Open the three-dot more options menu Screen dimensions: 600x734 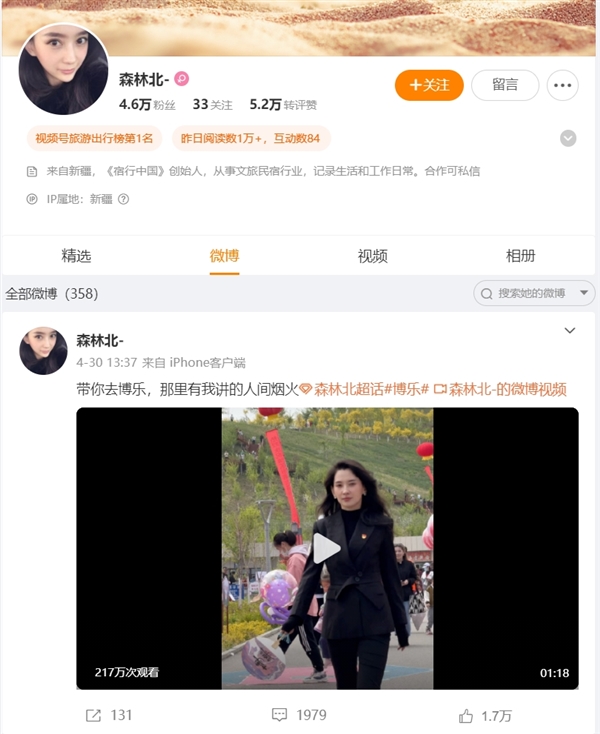[564, 86]
